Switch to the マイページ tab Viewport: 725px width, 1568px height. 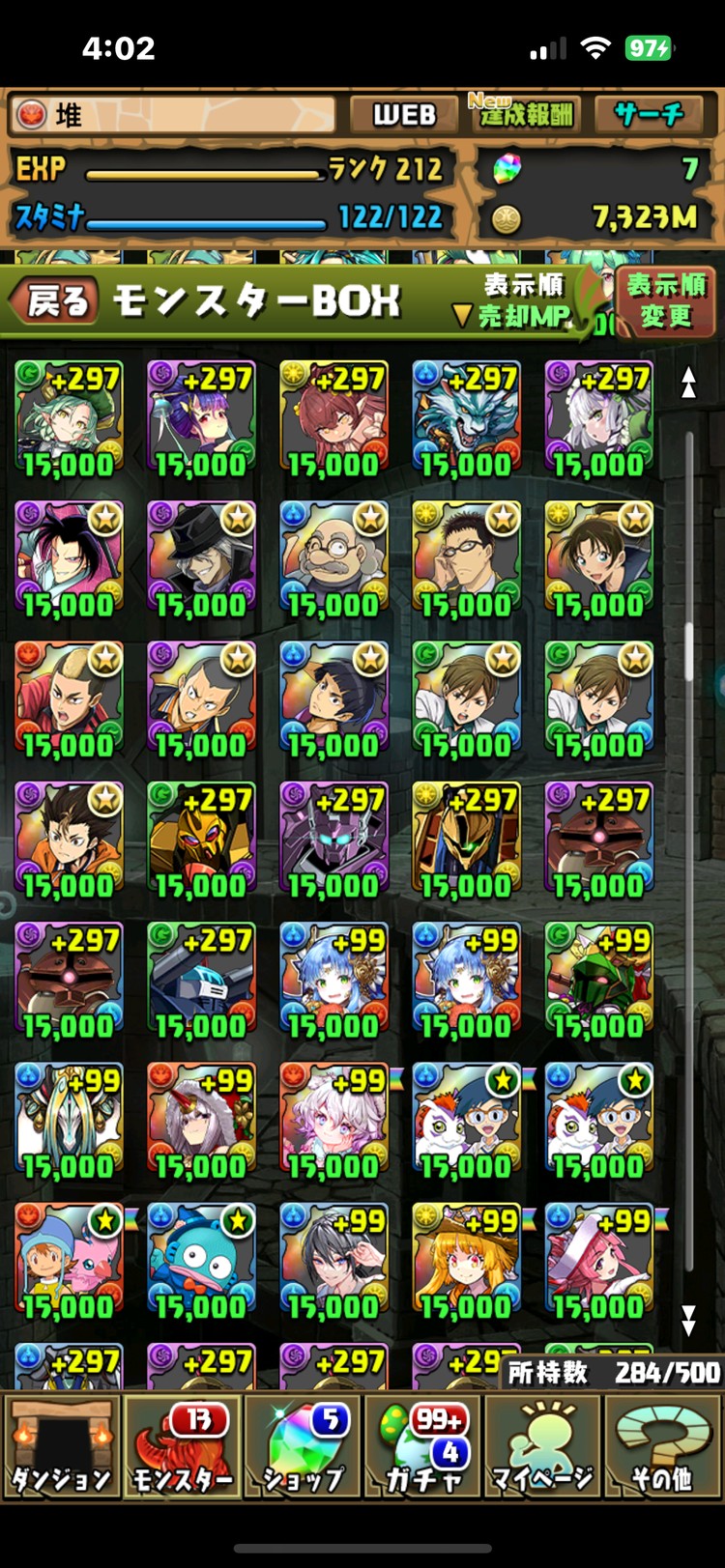pos(542,1445)
